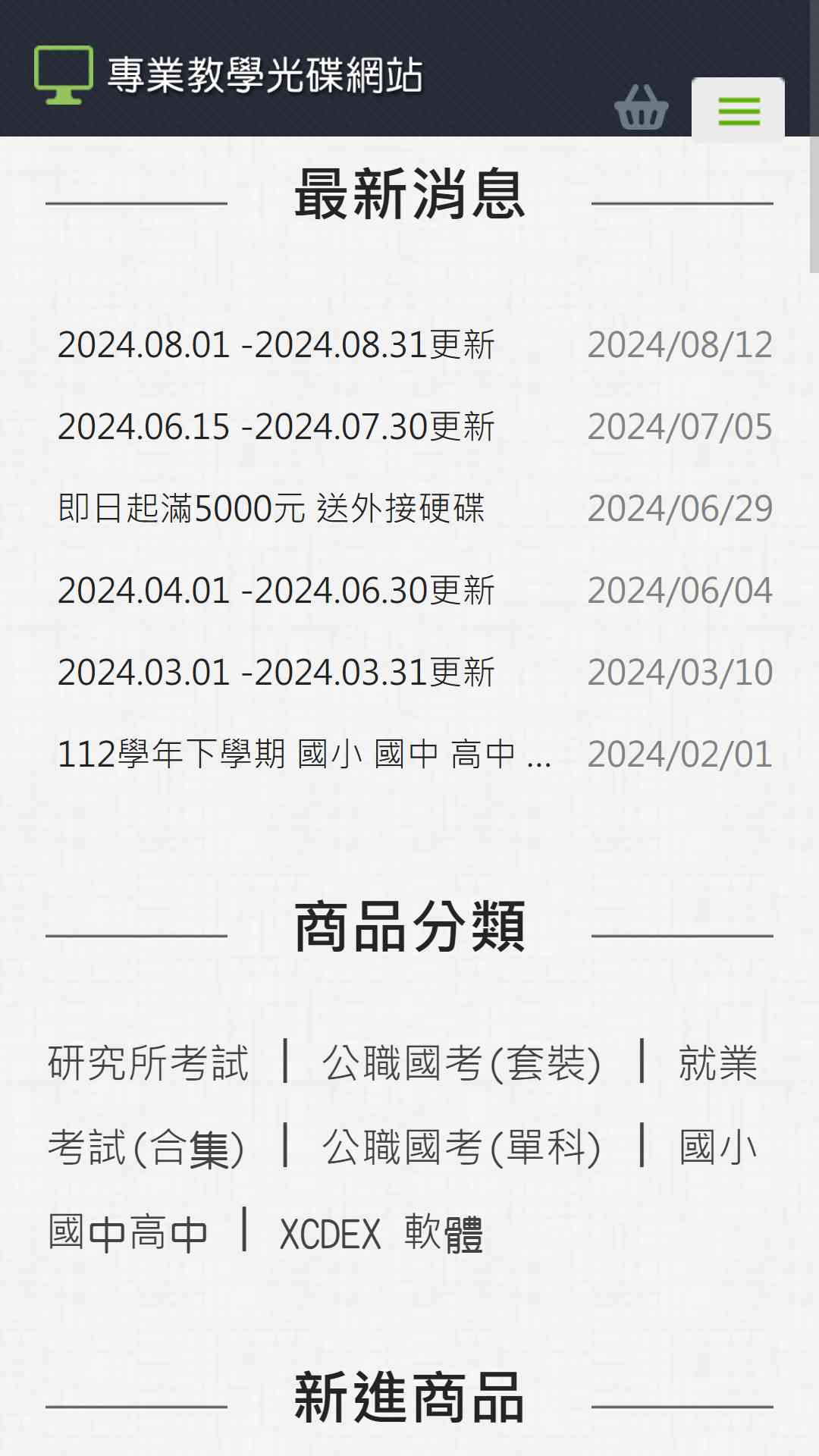Tap the 專業教學光碟網站 site title
This screenshot has width=819, height=1456.
[x=265, y=75]
